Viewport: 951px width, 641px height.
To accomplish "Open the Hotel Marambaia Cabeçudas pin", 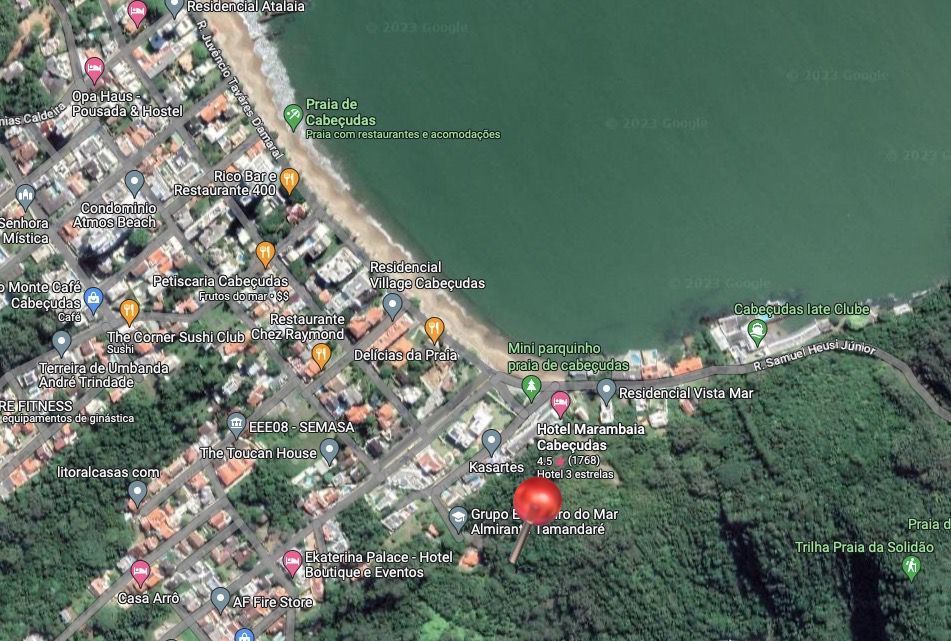I will point(560,404).
